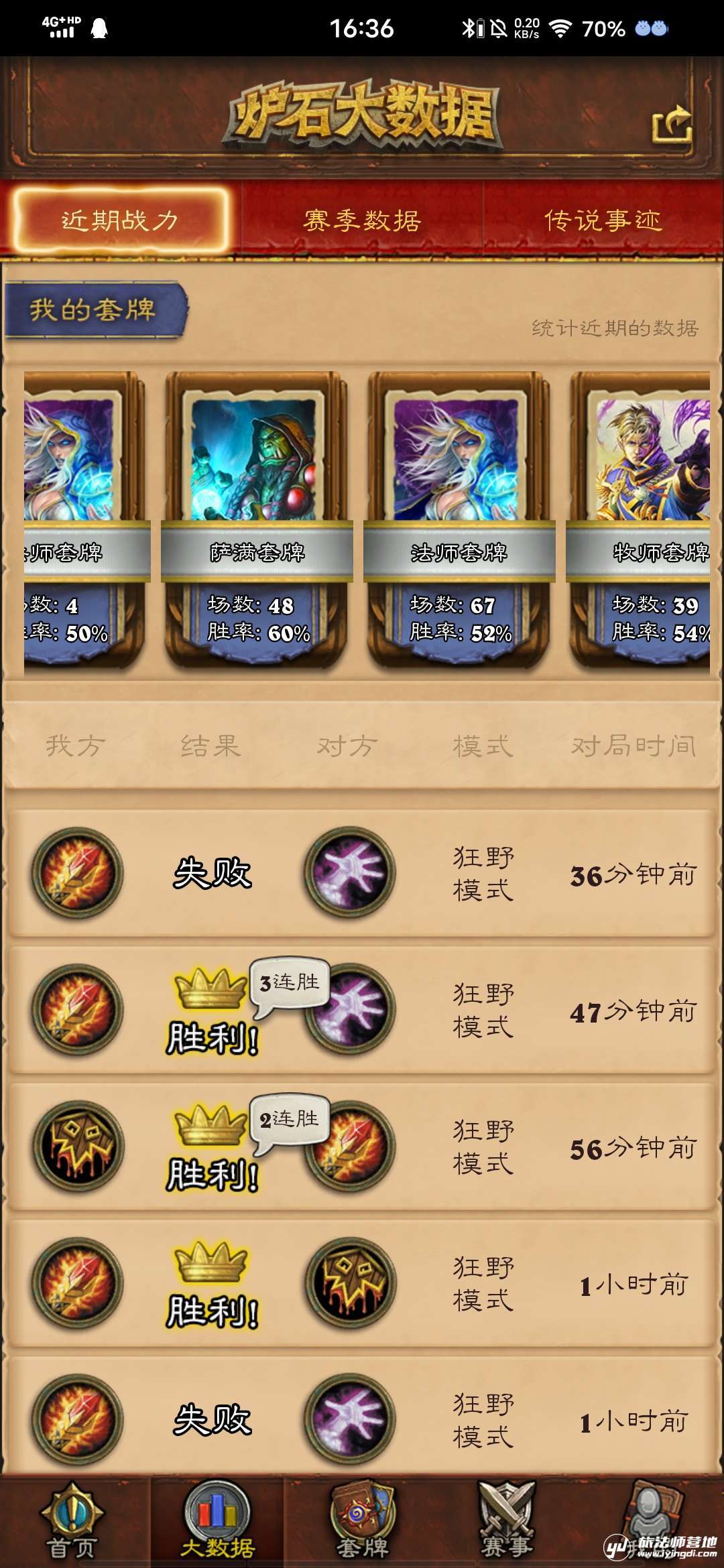
Task: Tap the share icon in the header
Action: [x=672, y=125]
